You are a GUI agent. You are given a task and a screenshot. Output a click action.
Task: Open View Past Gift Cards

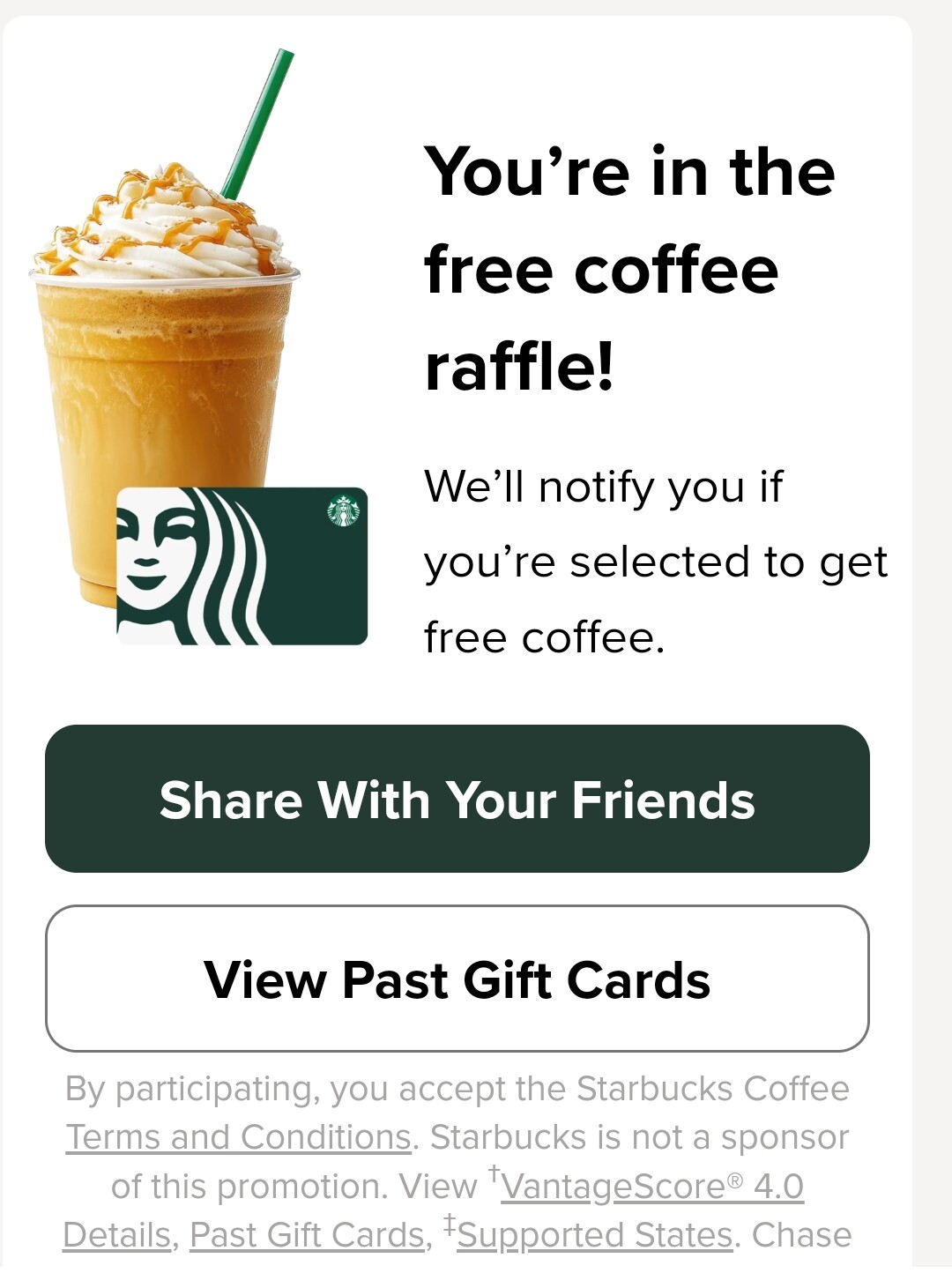pos(457,979)
